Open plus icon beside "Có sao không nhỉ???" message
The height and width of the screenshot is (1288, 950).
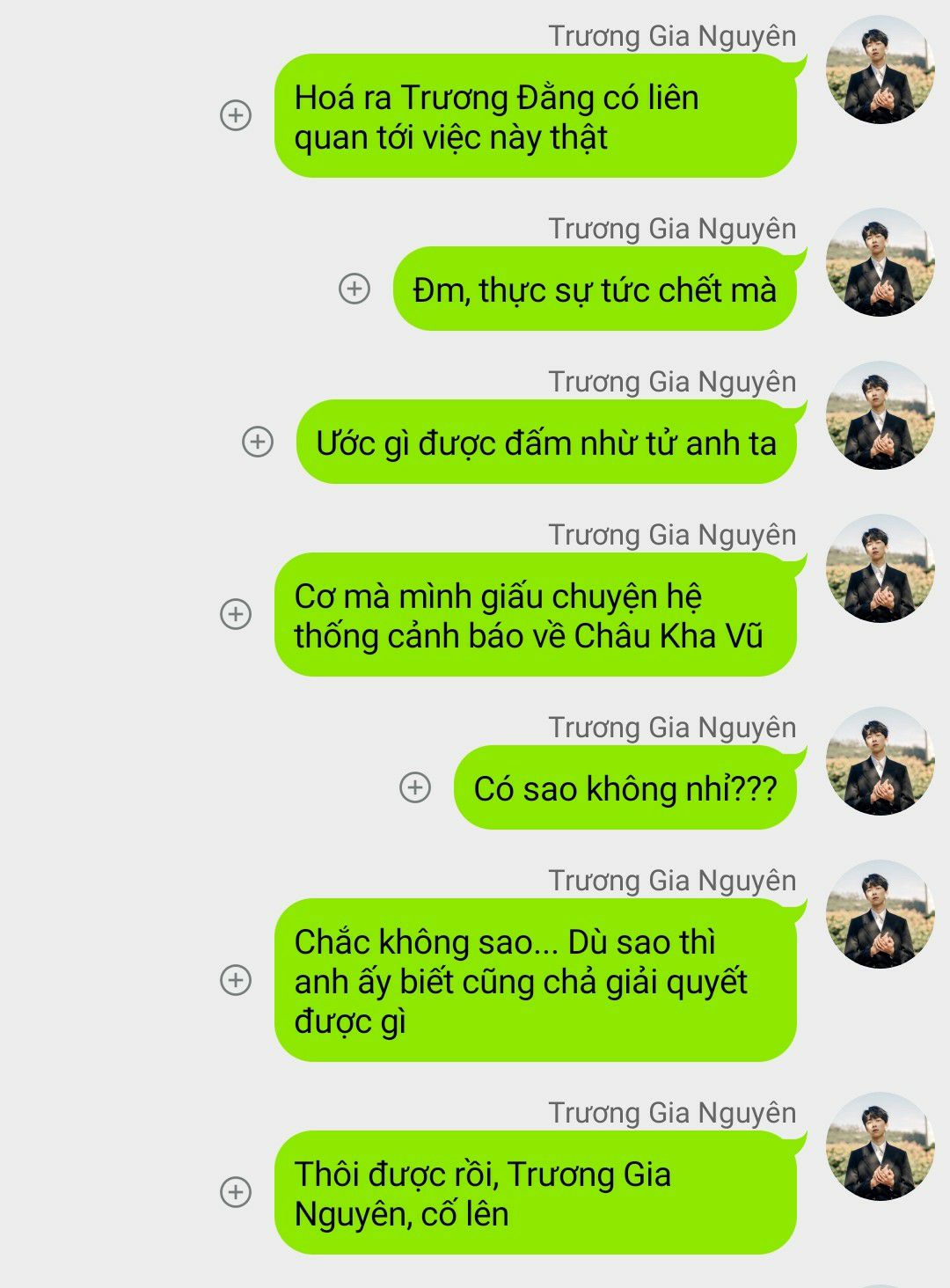[x=415, y=787]
